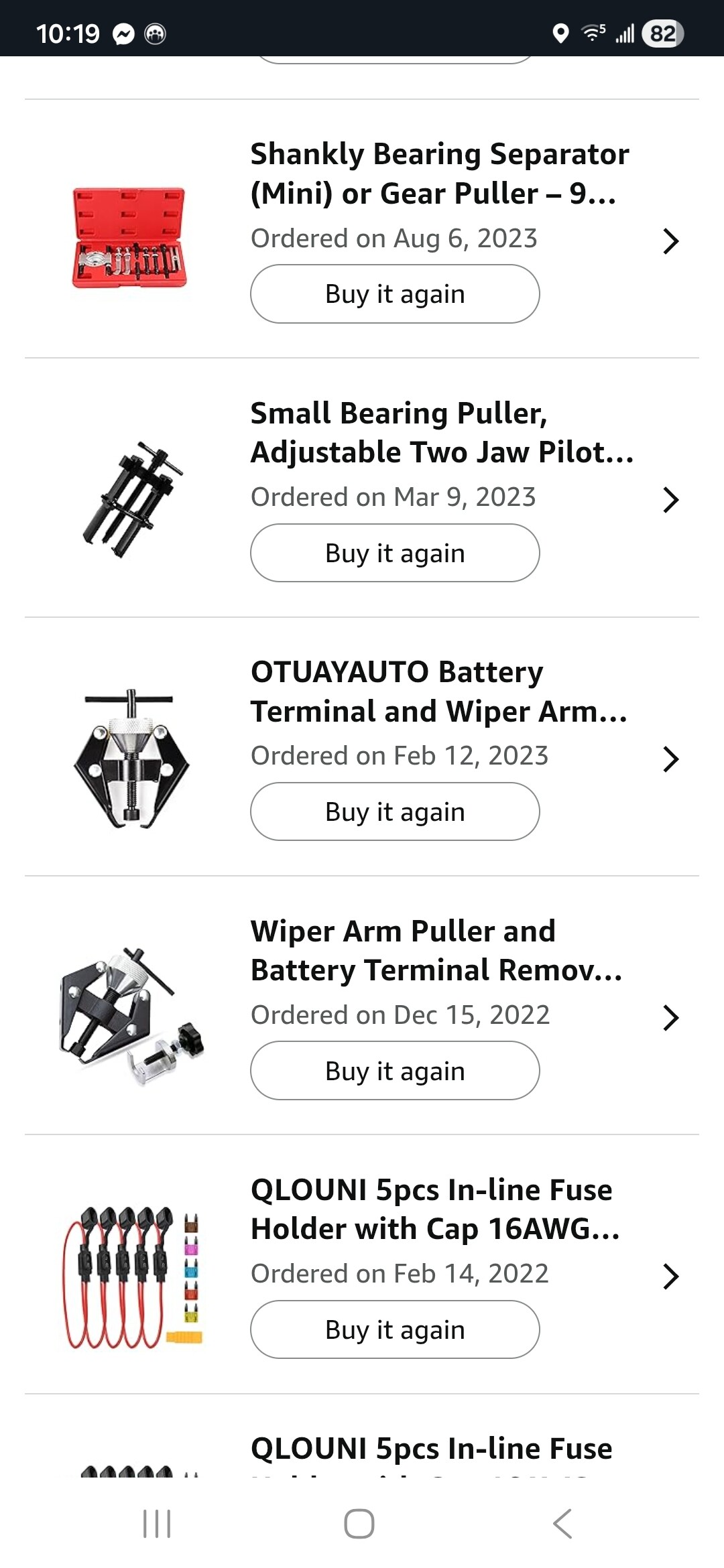Reorder the Wiper Arm Puller

(x=395, y=1071)
